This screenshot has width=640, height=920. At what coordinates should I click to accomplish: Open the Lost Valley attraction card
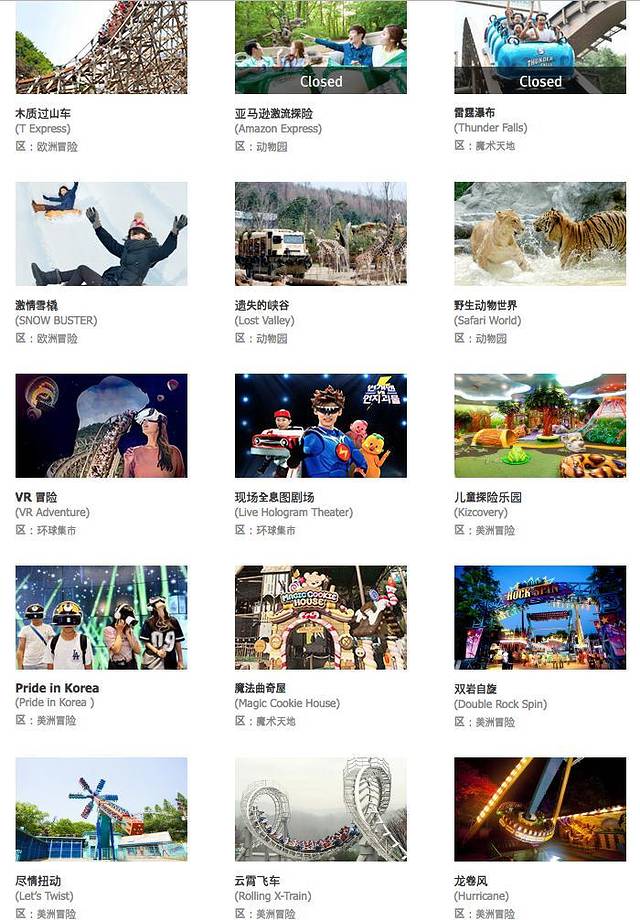pos(320,234)
